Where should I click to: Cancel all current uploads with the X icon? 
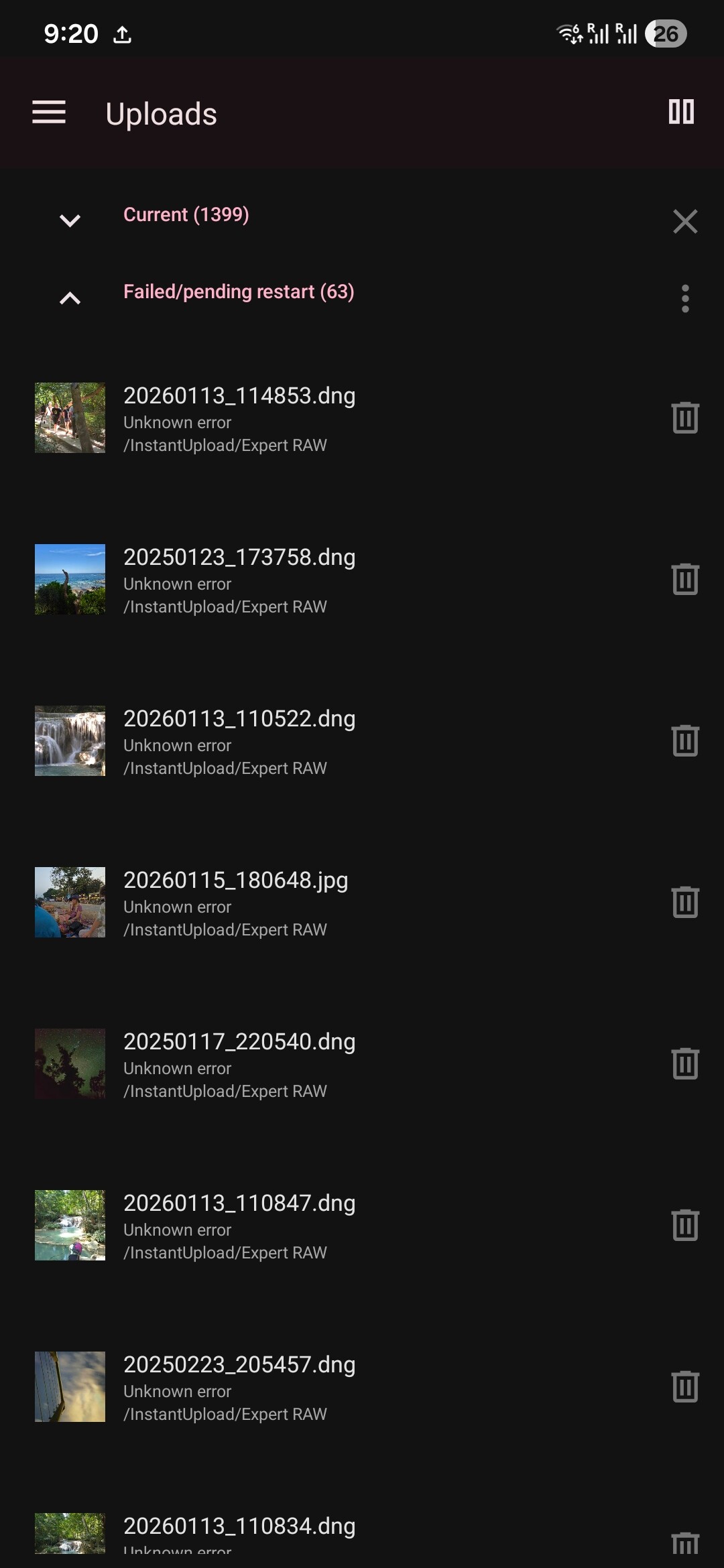685,221
